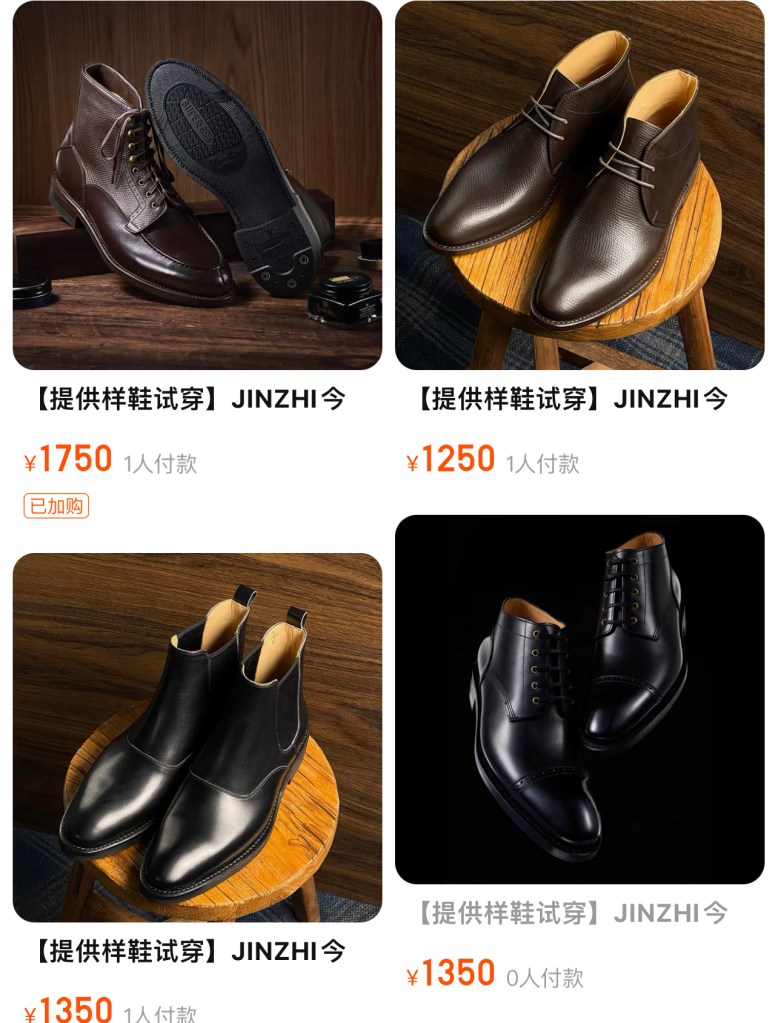Select the black Chelsea boot product card

point(197,737)
